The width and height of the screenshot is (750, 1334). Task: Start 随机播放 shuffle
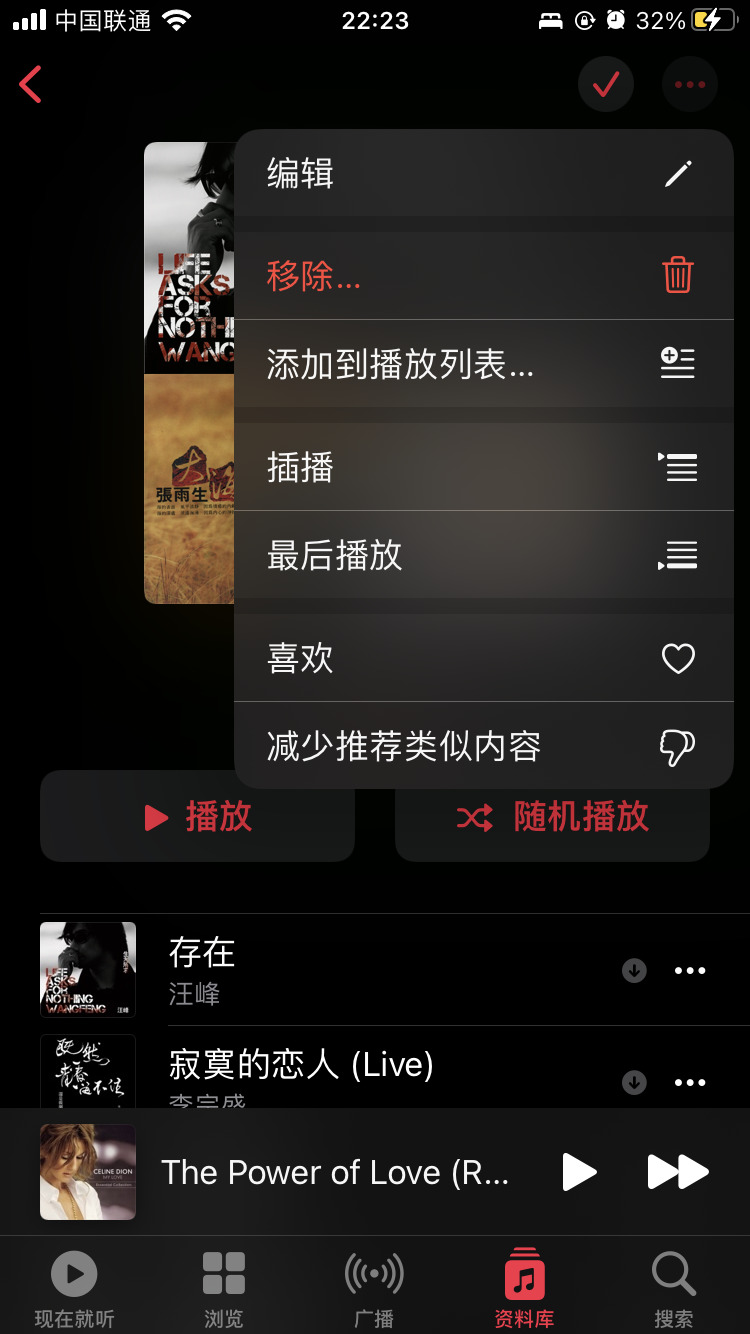click(x=552, y=817)
